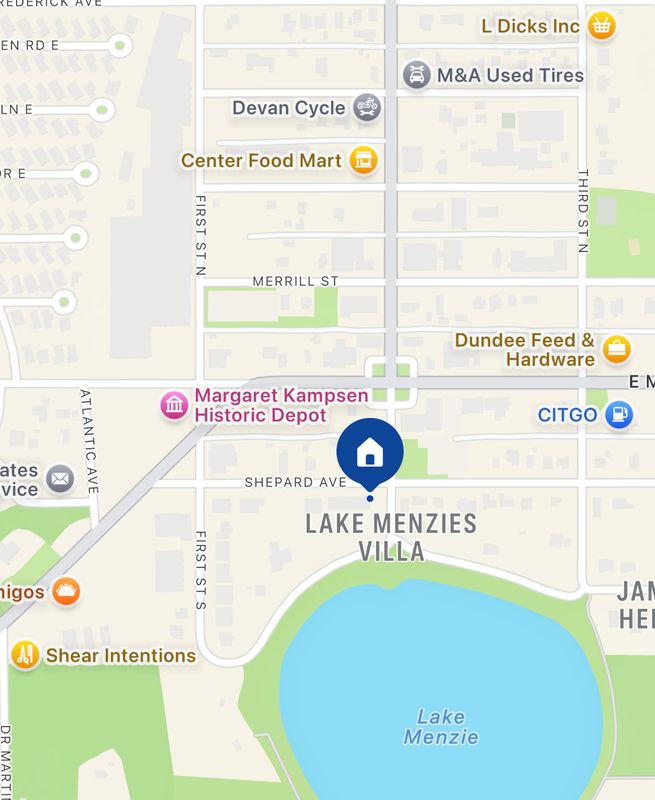Viewport: 655px width, 800px height.
Task: Tap the blue home pin marker
Action: point(370,452)
